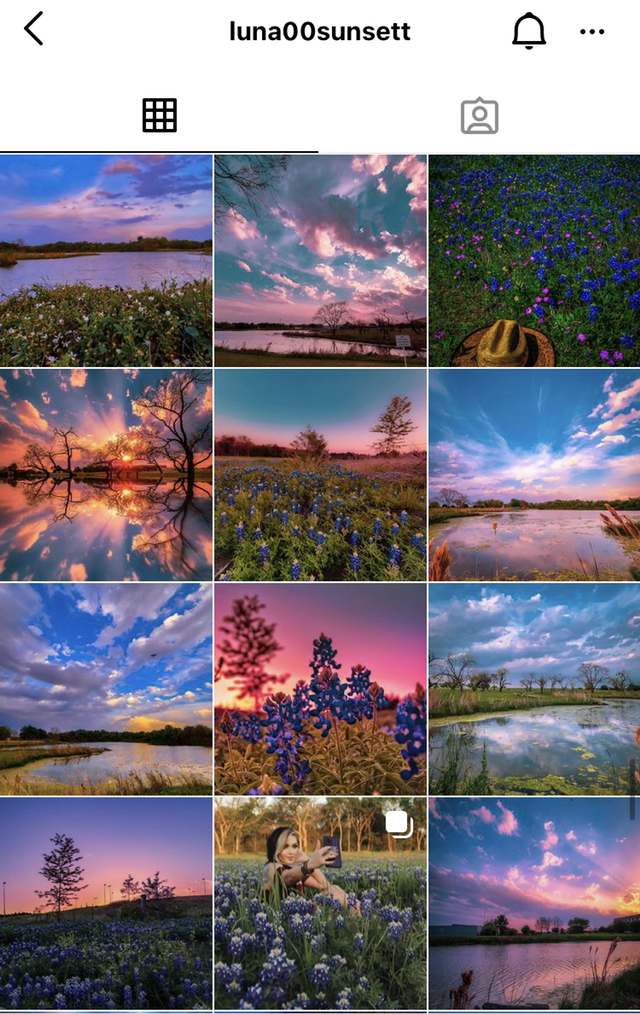Open the green algae pond reflection post

pos(534,689)
